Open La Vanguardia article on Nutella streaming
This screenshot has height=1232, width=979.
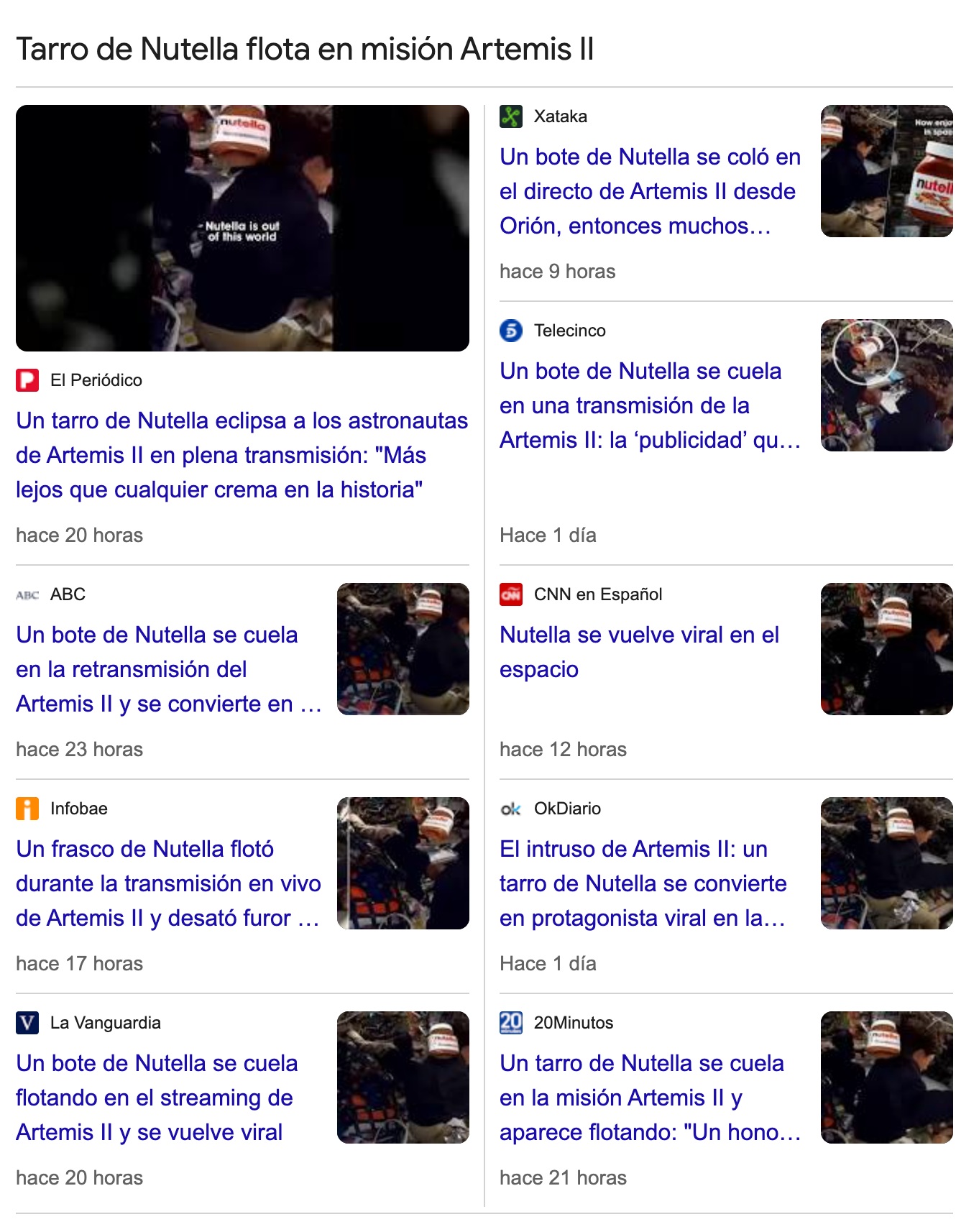point(156,1098)
